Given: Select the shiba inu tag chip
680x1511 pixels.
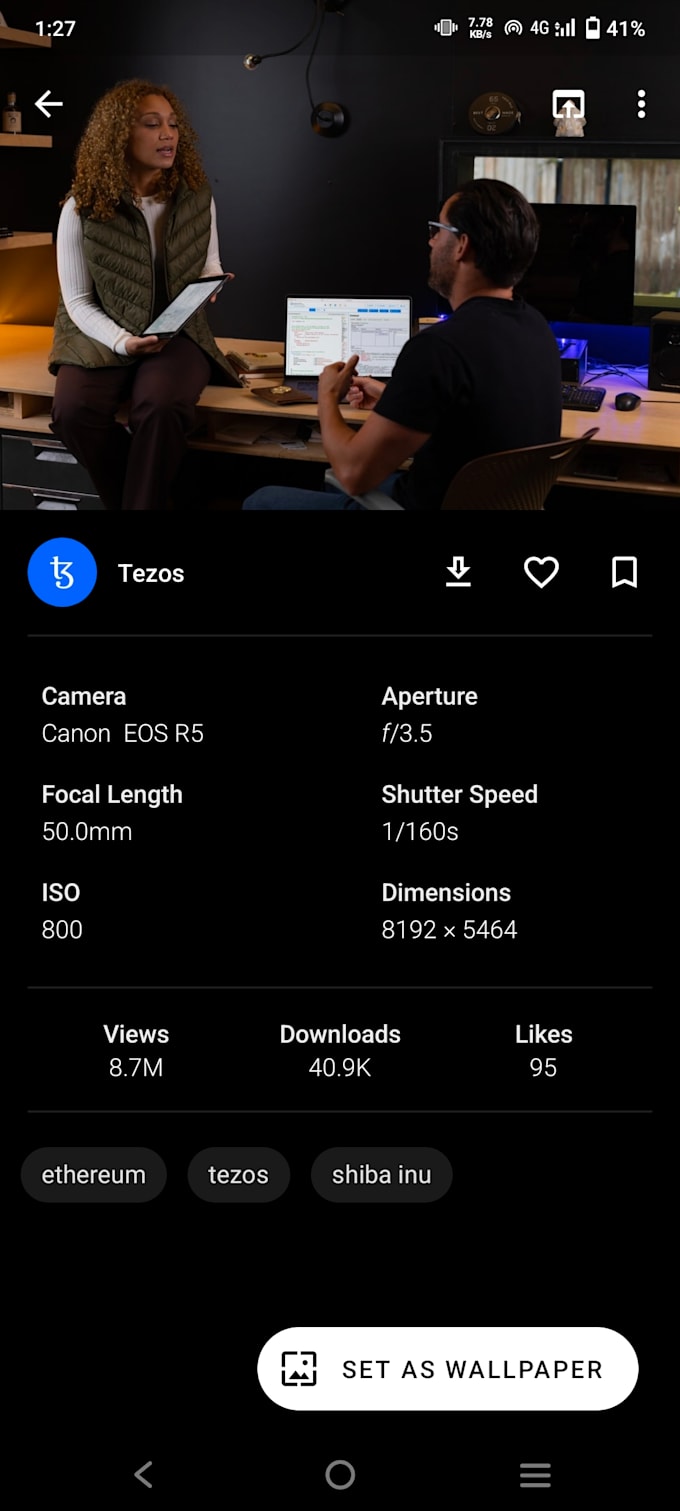Looking at the screenshot, I should [x=381, y=1174].
